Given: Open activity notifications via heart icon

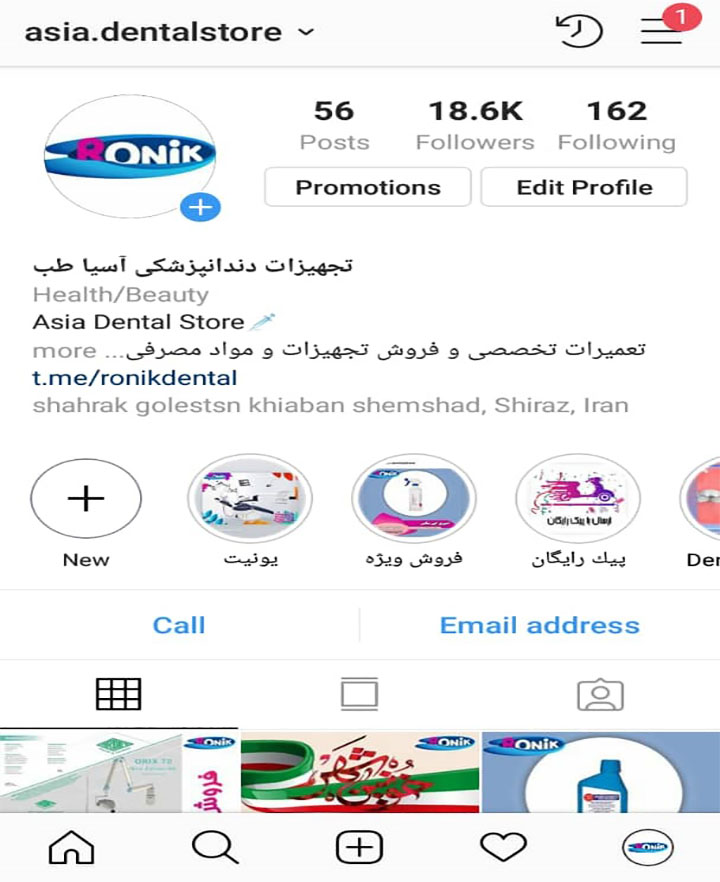Looking at the screenshot, I should coord(502,847).
